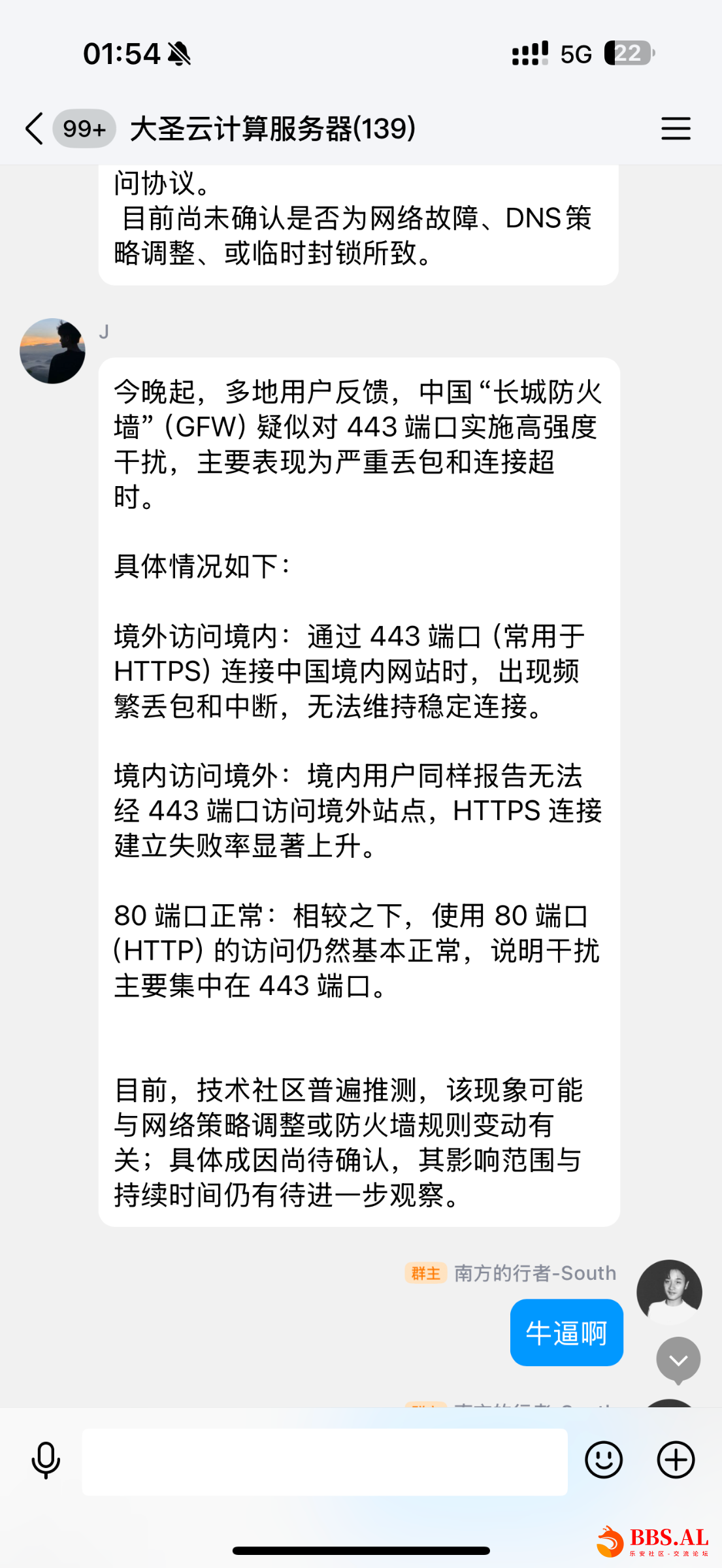
Task: Go back to the message list
Action: point(34,128)
